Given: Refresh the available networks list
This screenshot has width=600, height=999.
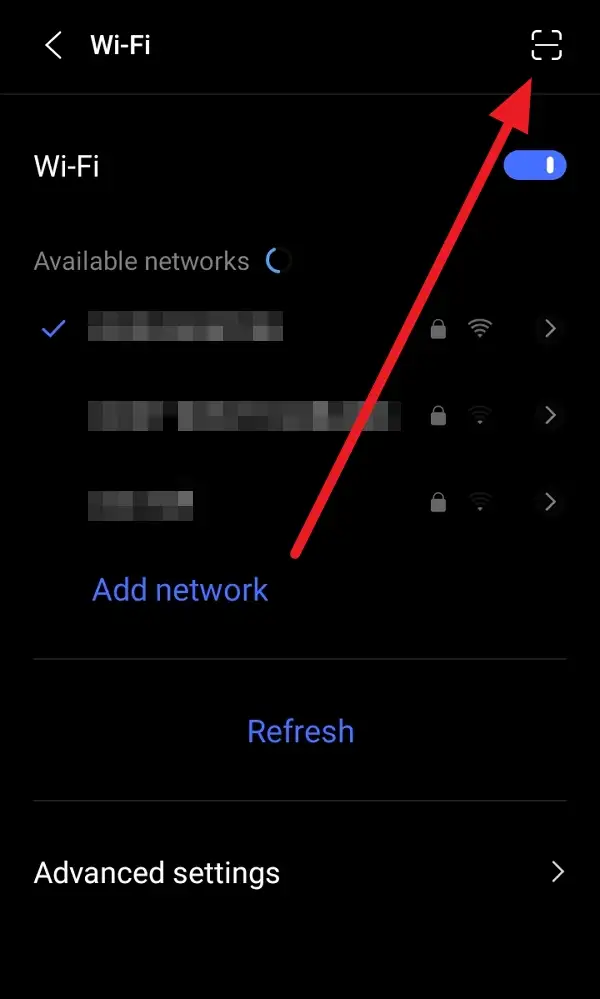Looking at the screenshot, I should 300,731.
